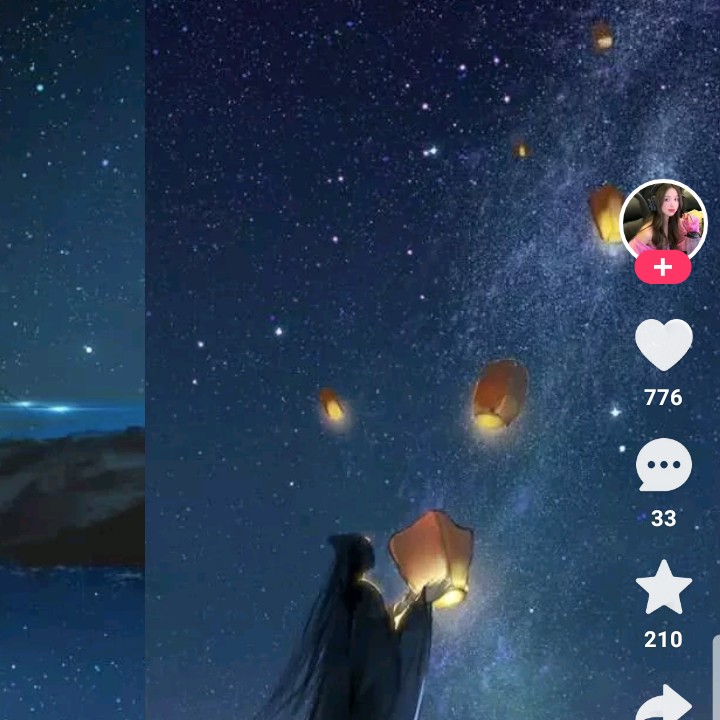Open the comments speech bubble
The width and height of the screenshot is (720, 720).
pos(664,466)
